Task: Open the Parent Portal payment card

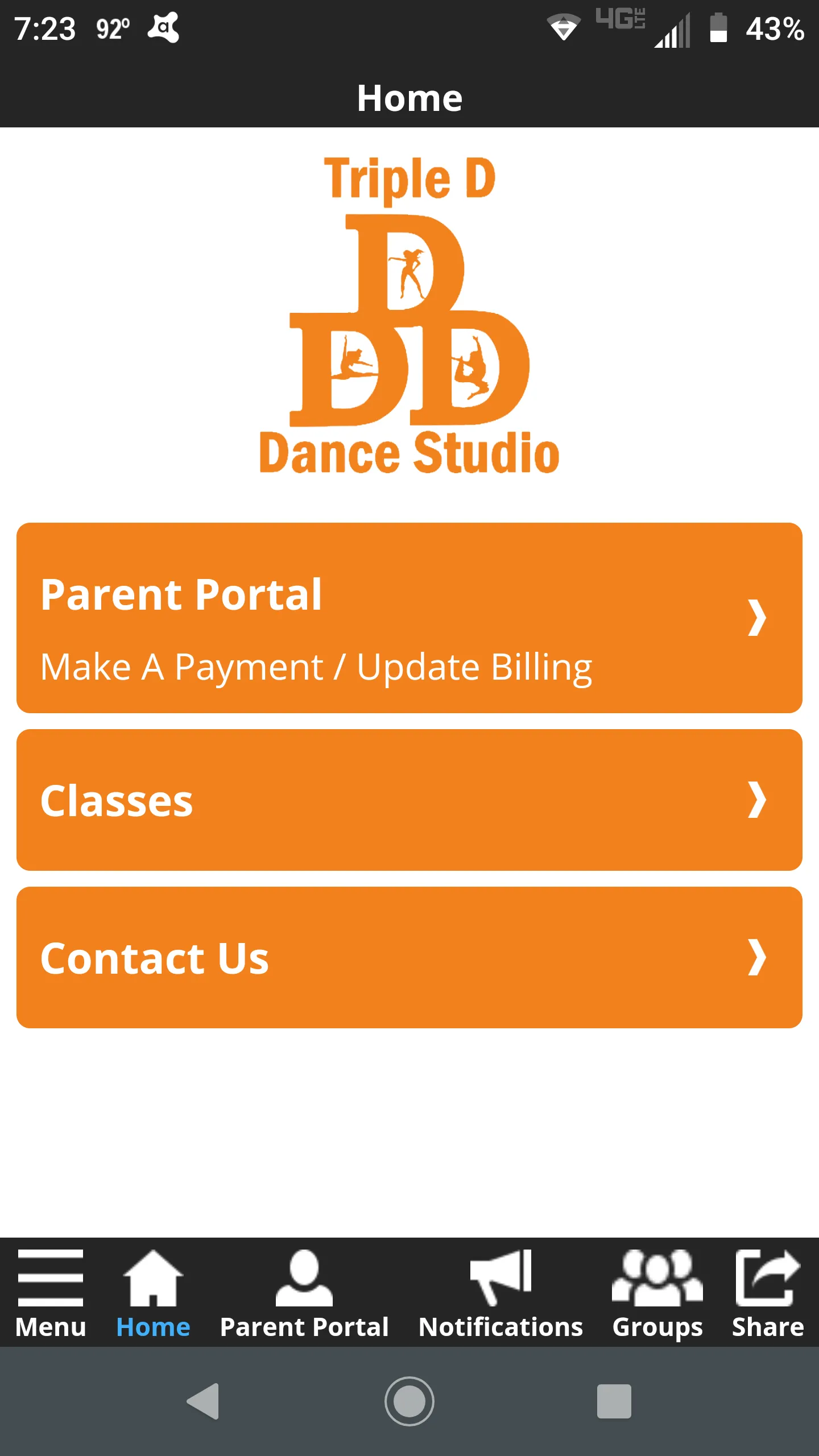Action: (x=409, y=618)
